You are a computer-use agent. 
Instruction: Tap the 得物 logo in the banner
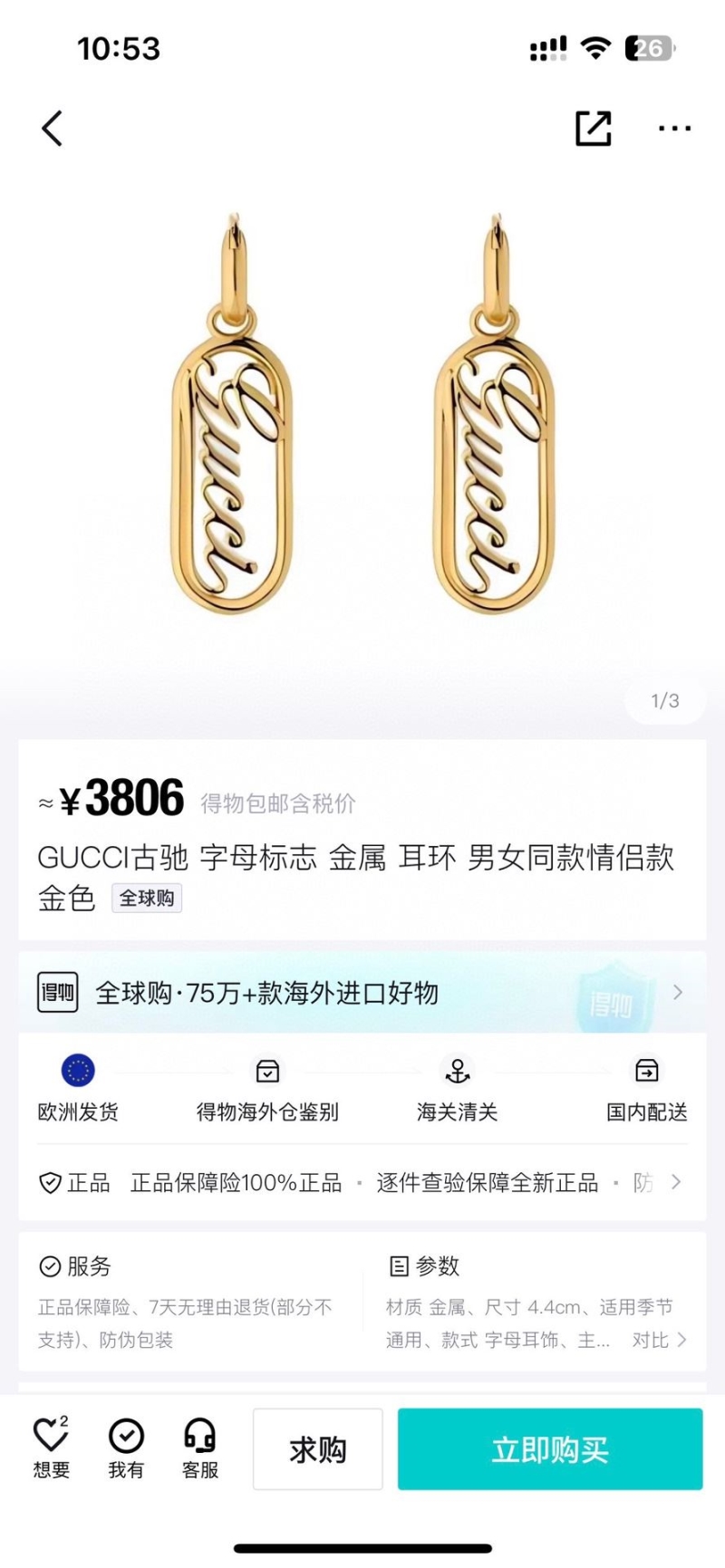56,992
